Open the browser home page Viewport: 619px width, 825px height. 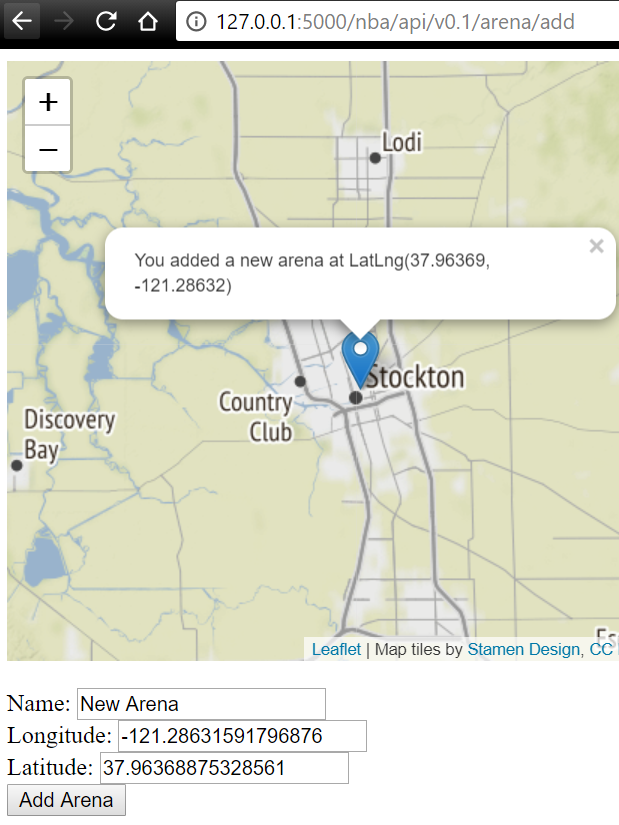click(147, 21)
